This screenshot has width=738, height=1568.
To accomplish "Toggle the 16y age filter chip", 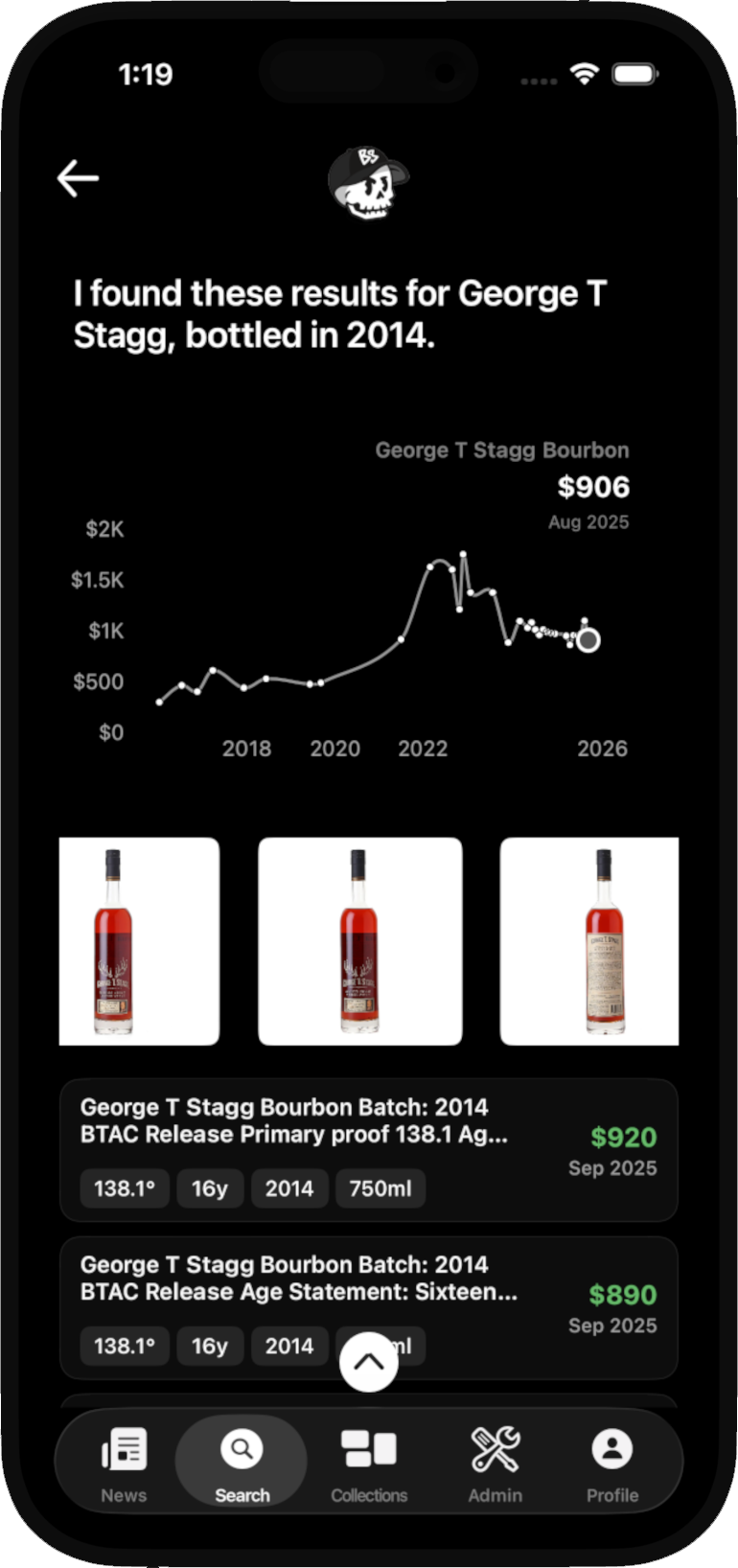I will [x=210, y=1188].
